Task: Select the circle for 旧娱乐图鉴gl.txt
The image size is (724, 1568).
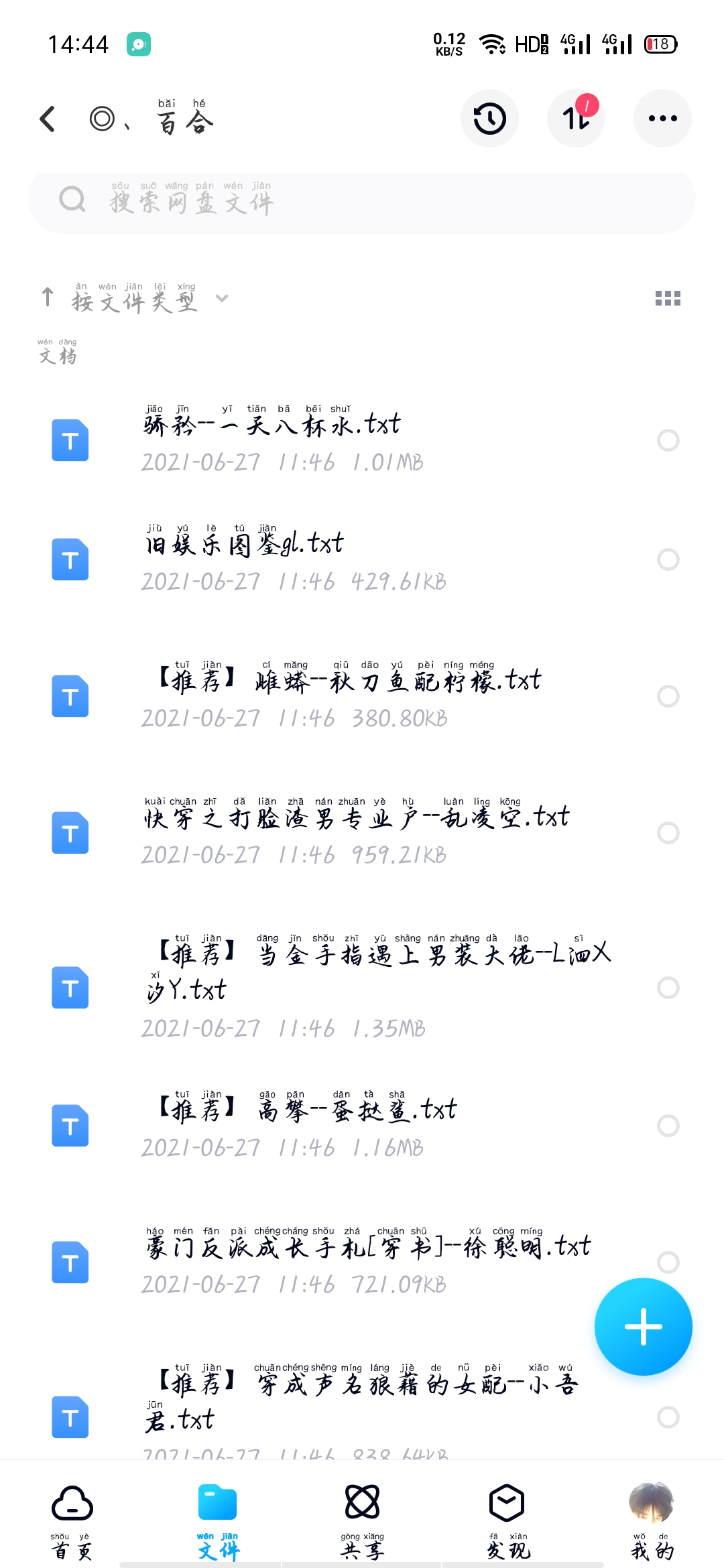Action: click(x=668, y=560)
